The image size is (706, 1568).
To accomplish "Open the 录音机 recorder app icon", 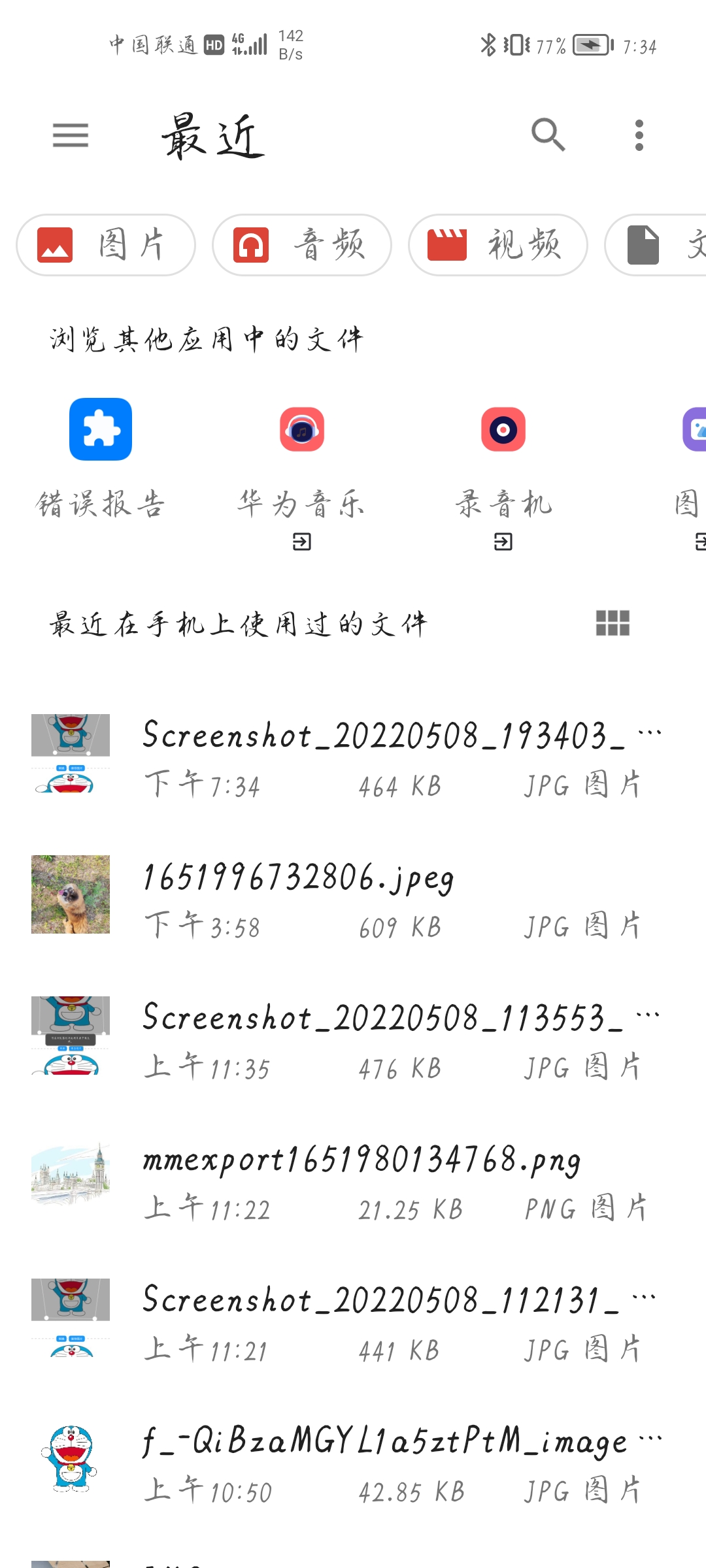I will 503,430.
